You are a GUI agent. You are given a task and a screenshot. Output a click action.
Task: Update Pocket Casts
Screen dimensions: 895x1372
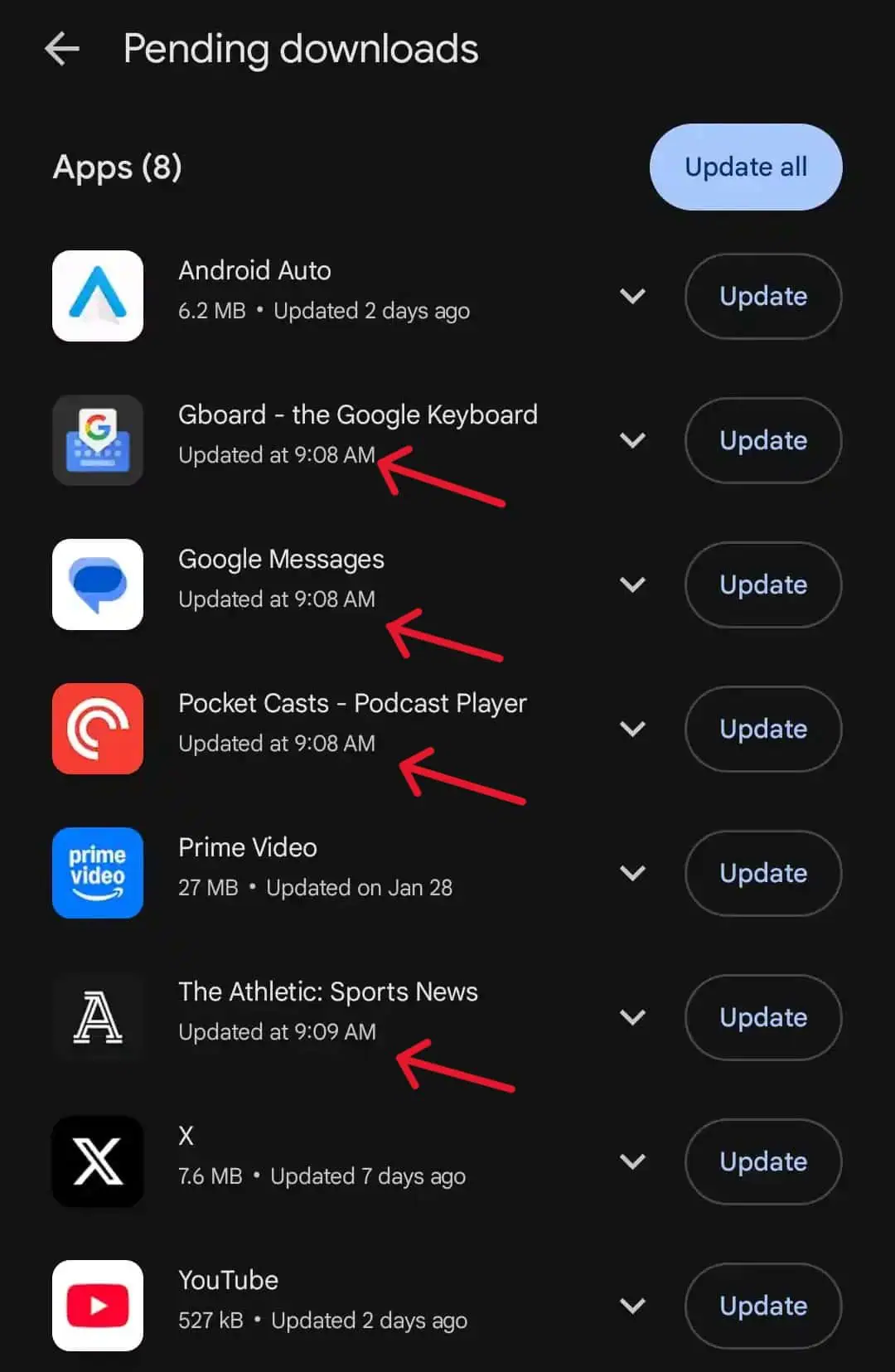pyautogui.click(x=762, y=729)
